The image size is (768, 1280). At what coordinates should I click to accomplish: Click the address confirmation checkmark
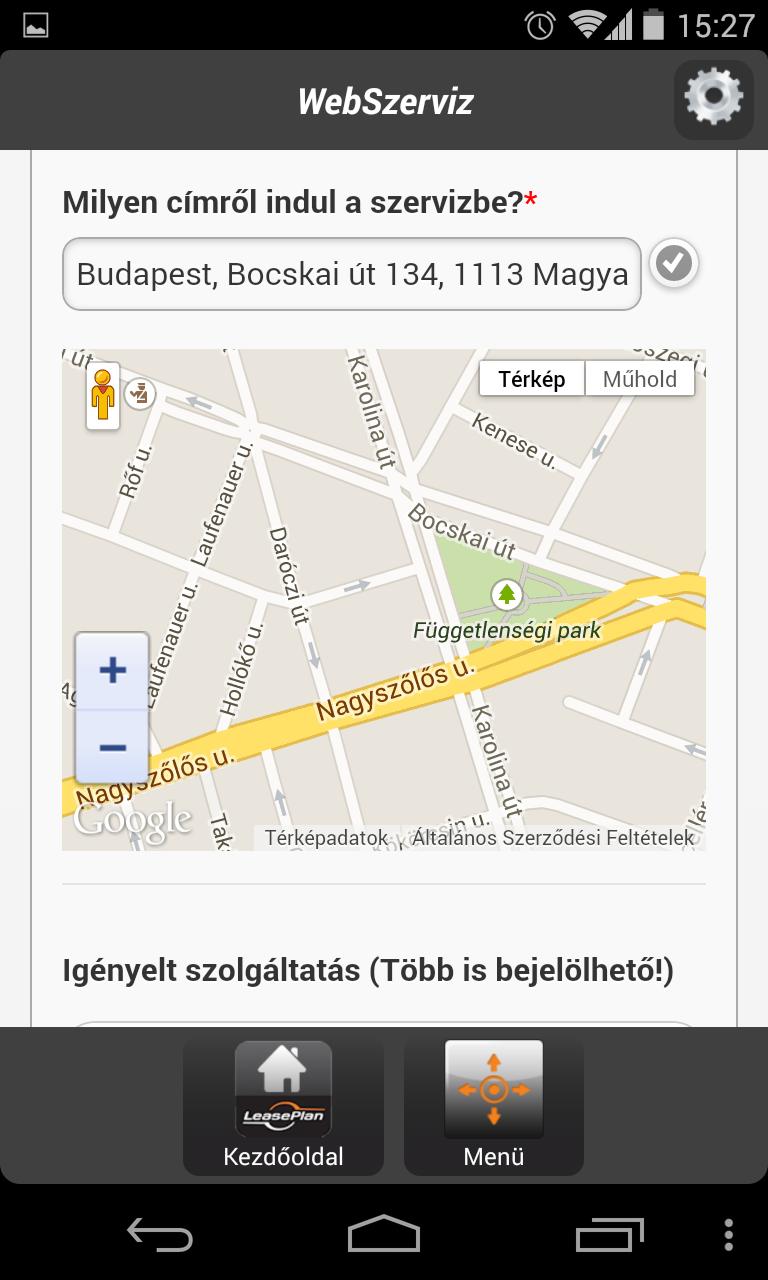675,264
